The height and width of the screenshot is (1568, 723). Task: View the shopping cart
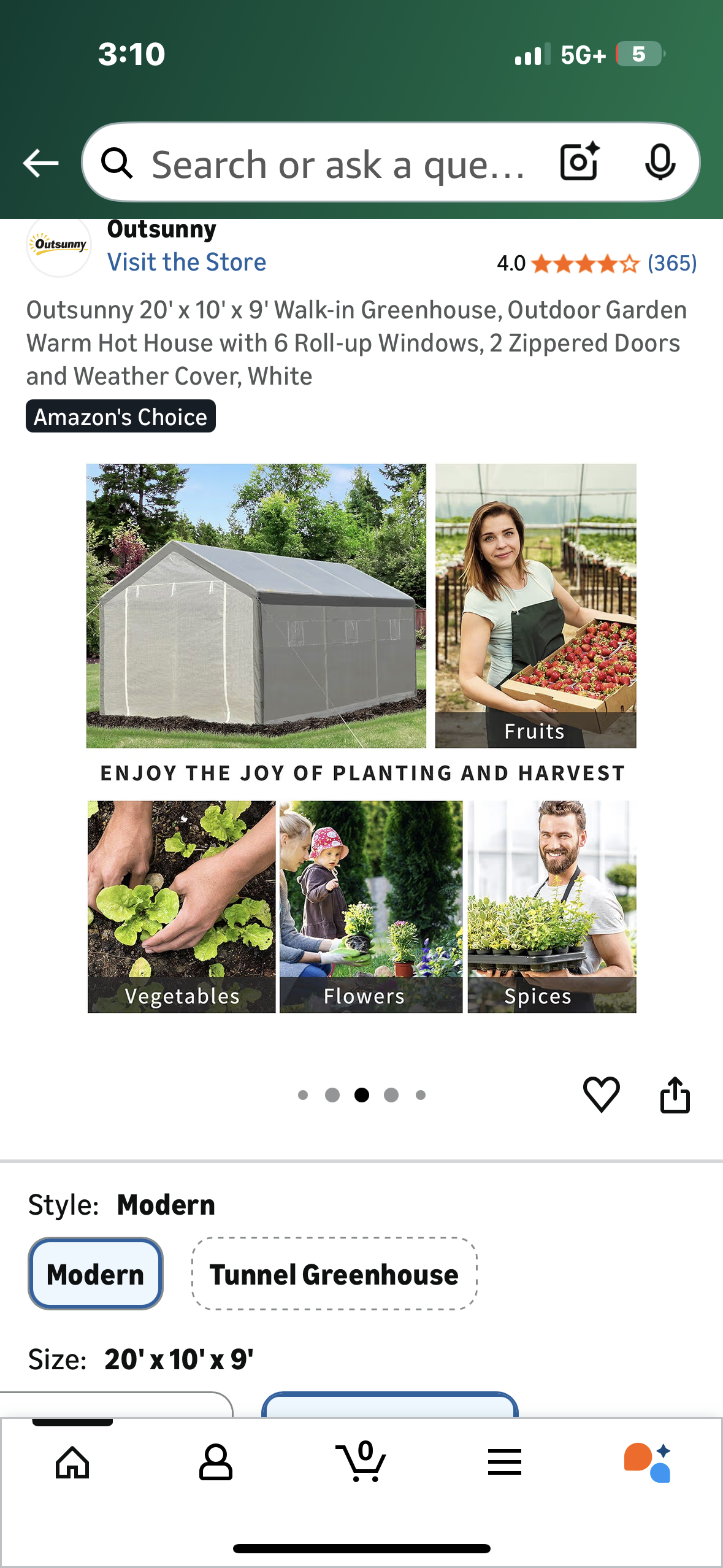pyautogui.click(x=361, y=1462)
